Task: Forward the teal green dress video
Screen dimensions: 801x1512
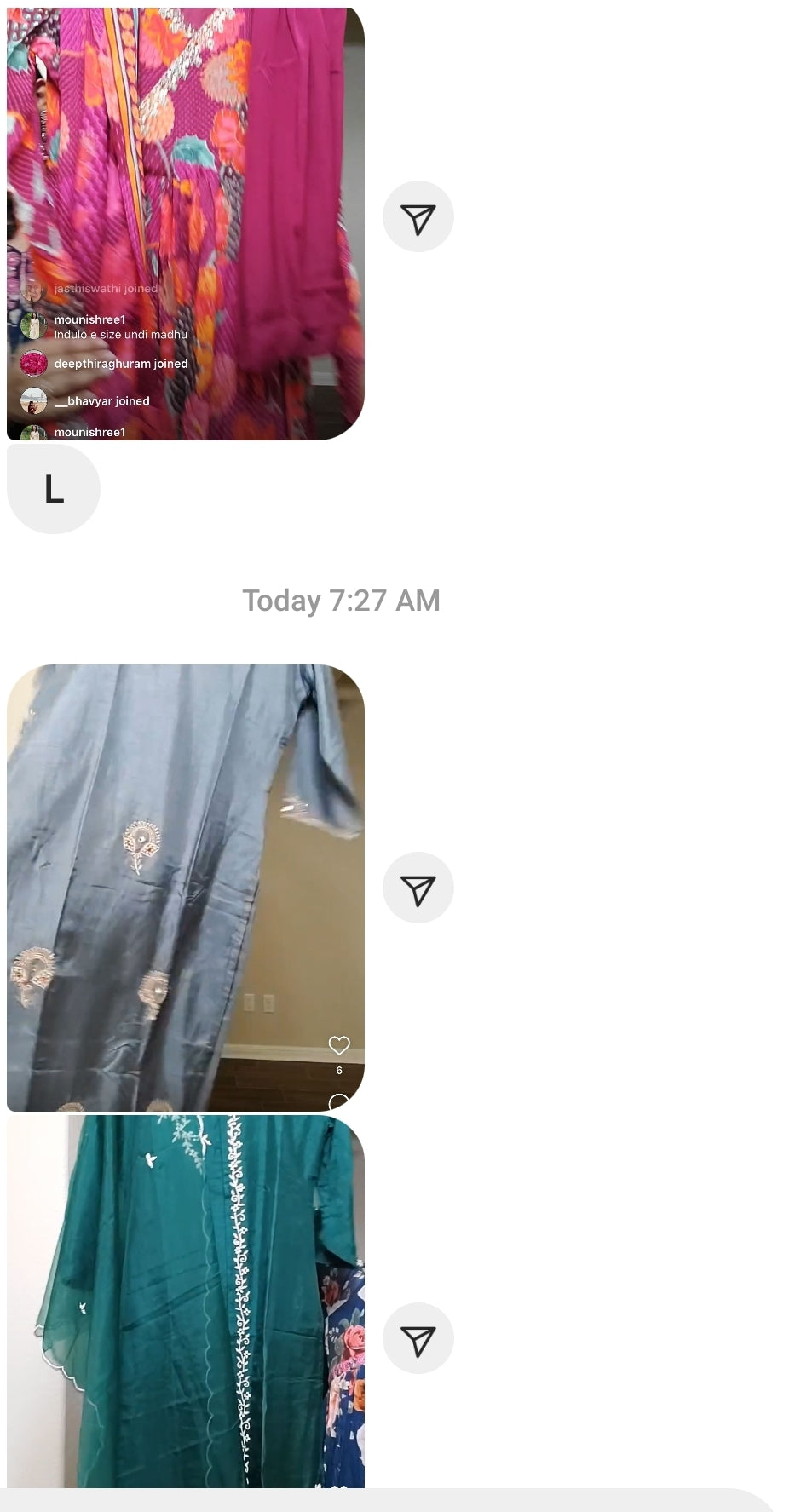Action: coord(418,1339)
